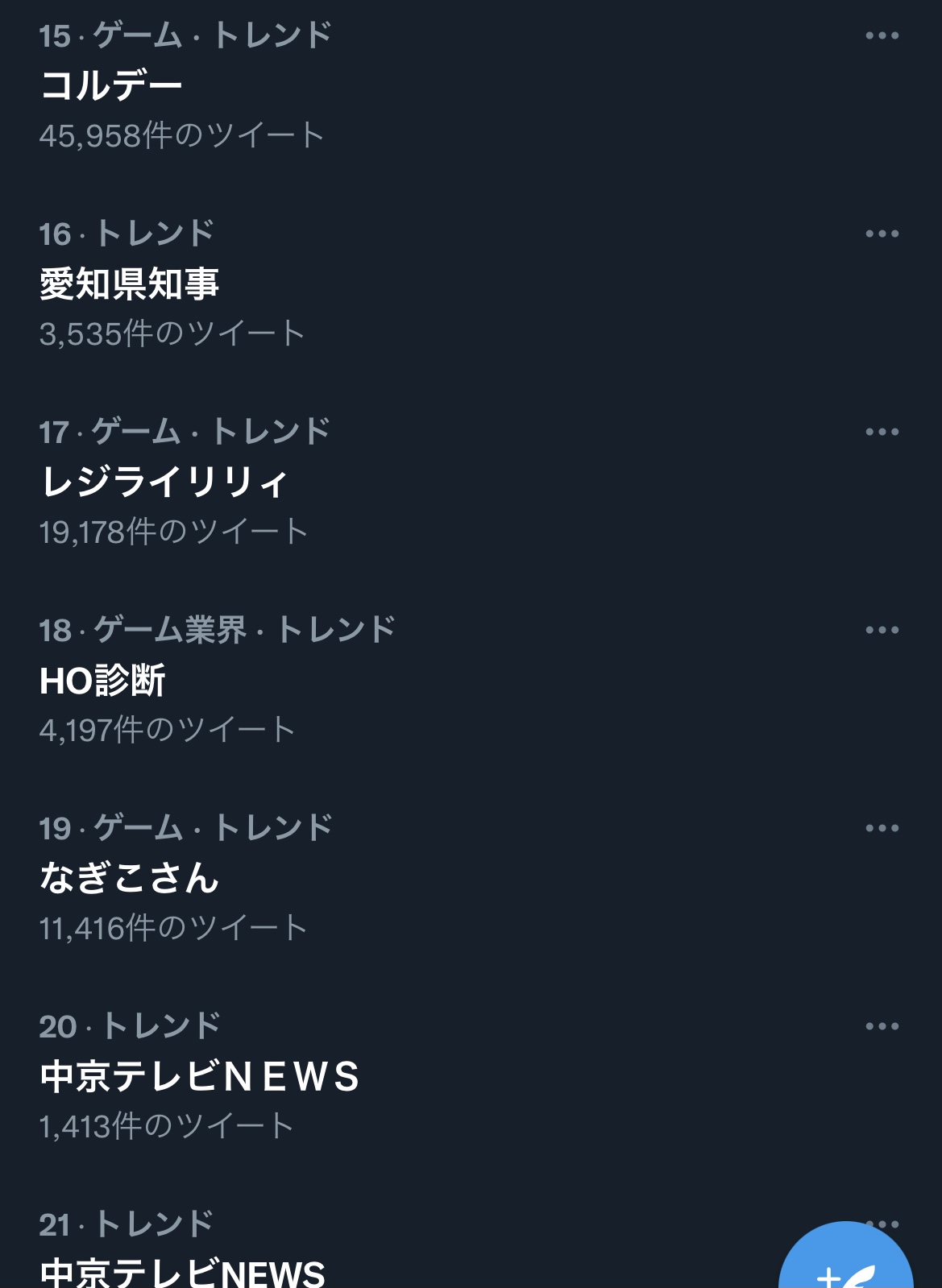Open more options for HO診断
The height and width of the screenshot is (1288, 942).
pos(882,630)
